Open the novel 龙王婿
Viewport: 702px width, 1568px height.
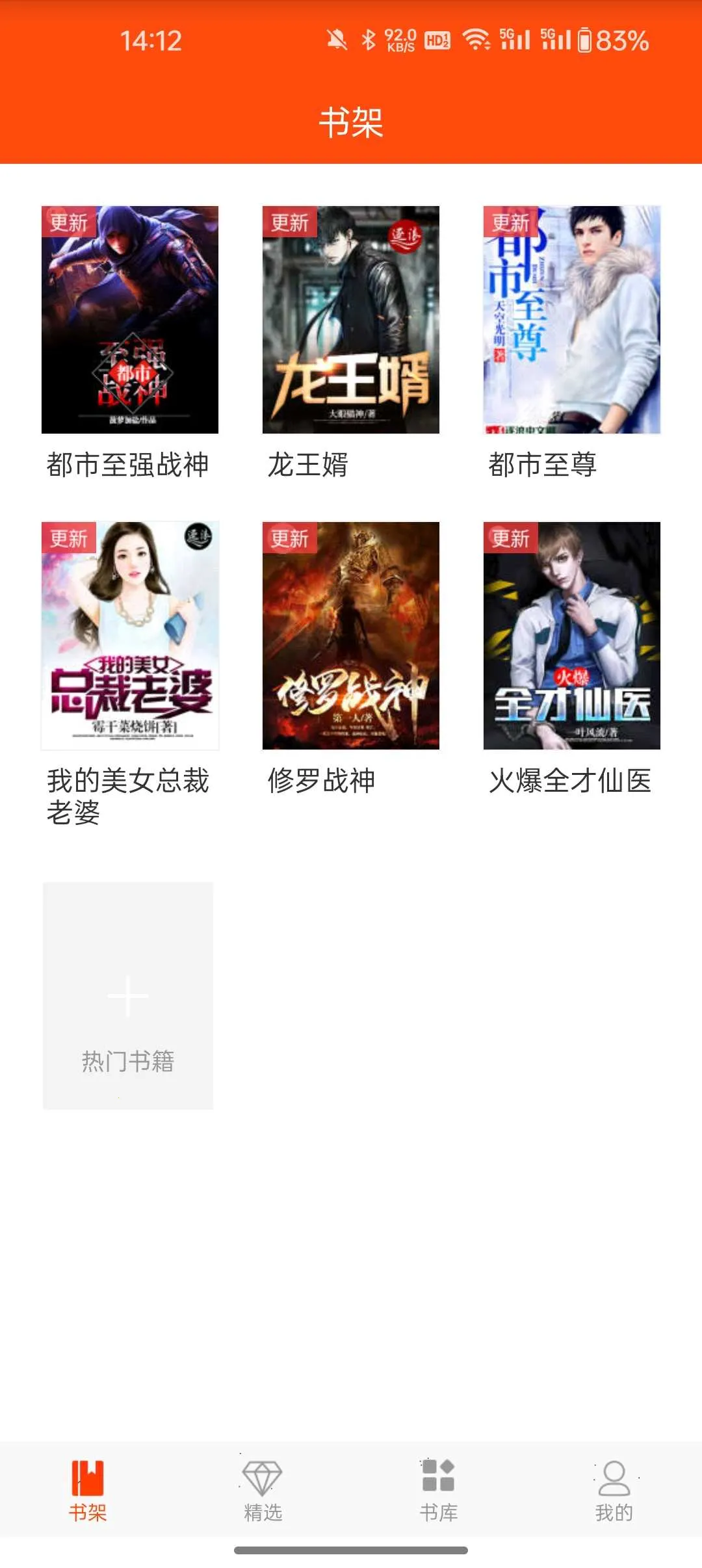point(351,320)
